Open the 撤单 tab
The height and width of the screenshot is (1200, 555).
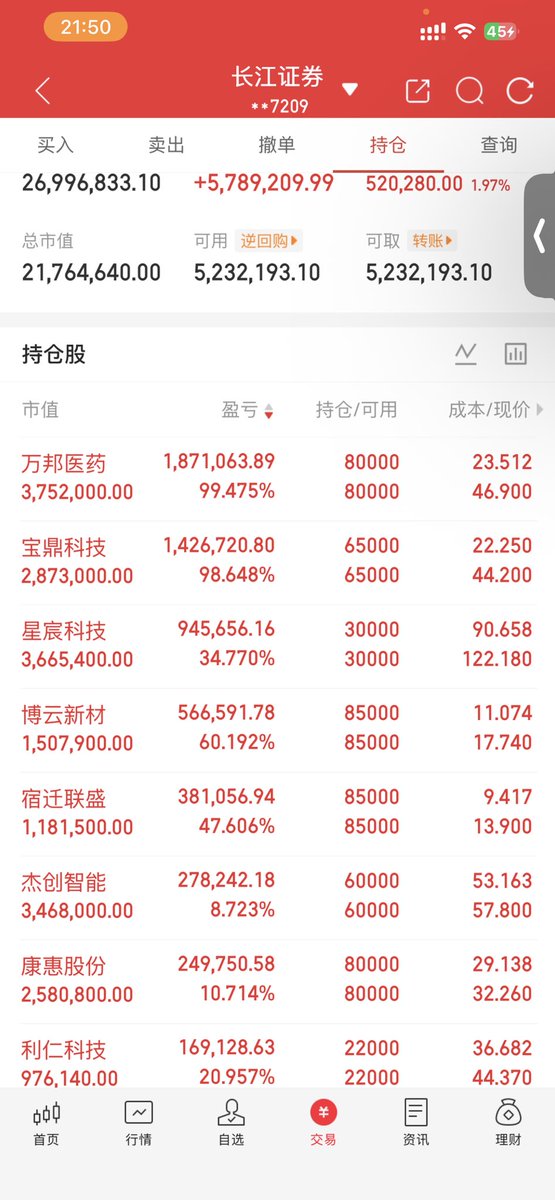(x=277, y=145)
